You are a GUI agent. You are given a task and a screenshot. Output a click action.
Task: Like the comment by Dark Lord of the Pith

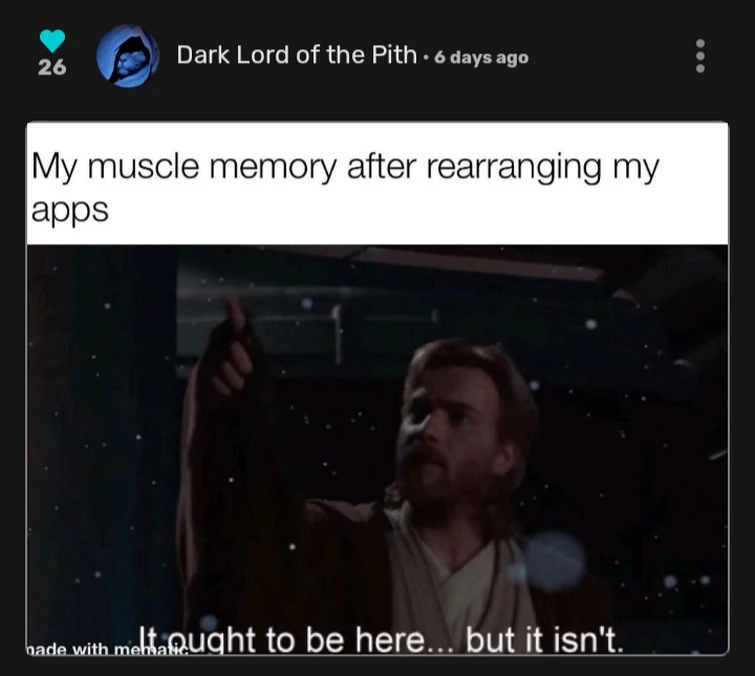pyautogui.click(x=51, y=42)
